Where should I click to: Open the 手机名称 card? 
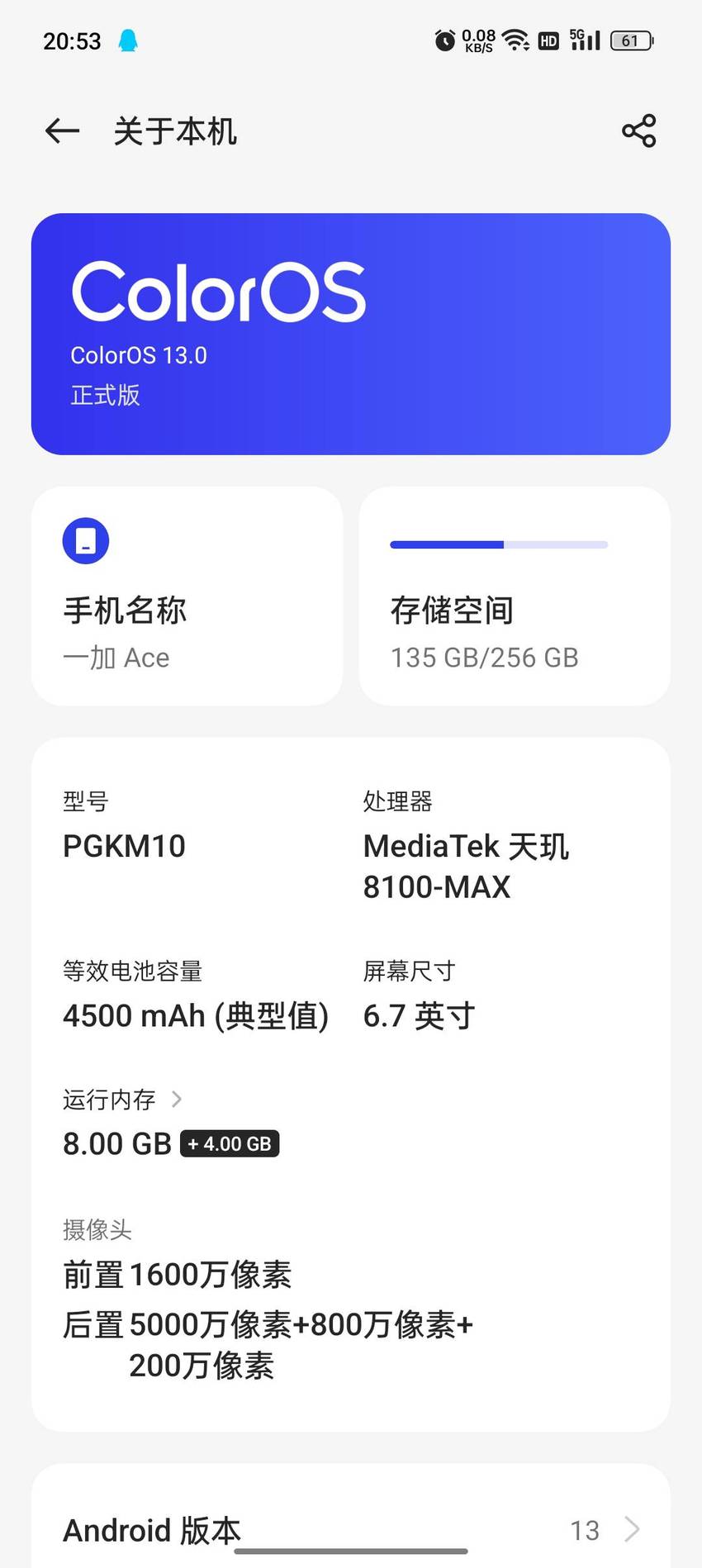(187, 596)
